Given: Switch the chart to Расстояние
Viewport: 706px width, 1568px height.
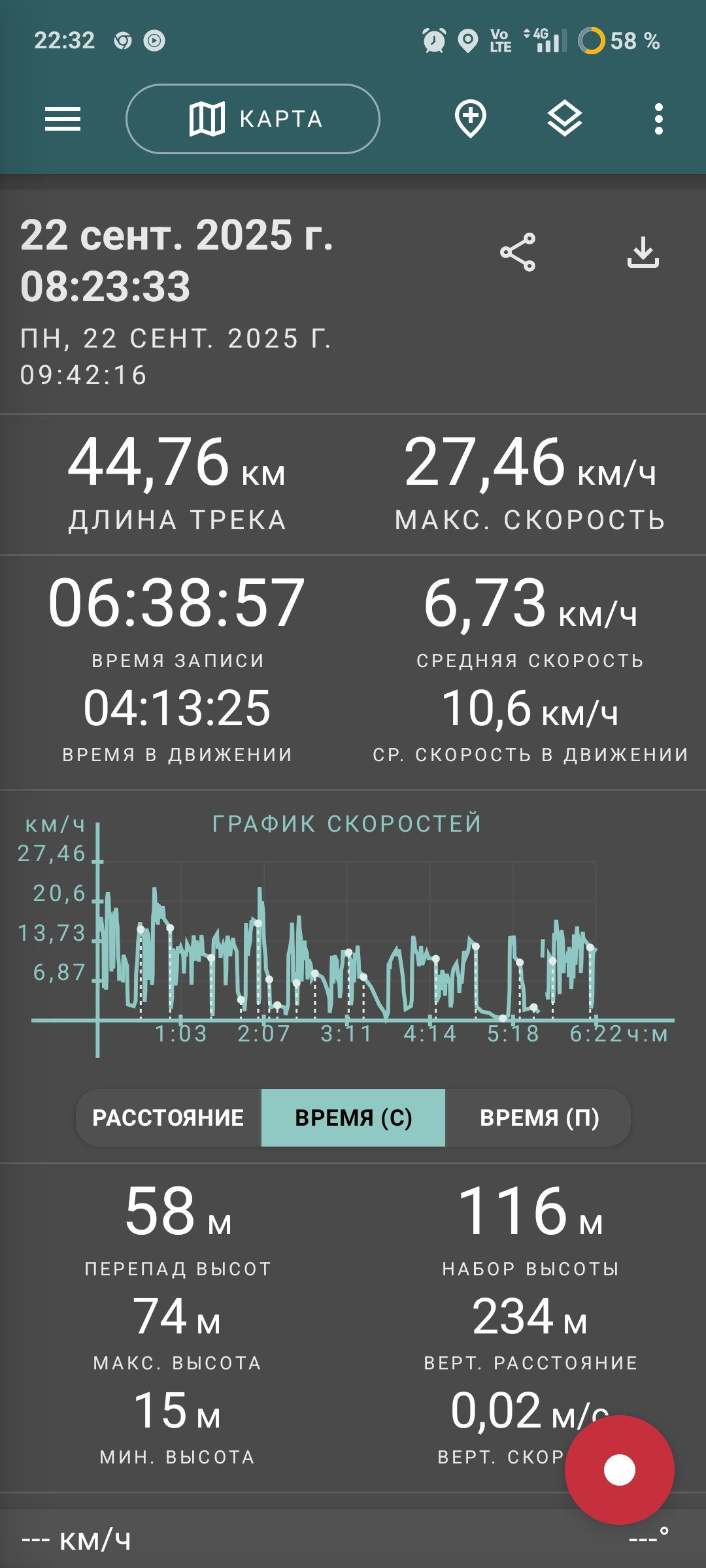Looking at the screenshot, I should point(168,1118).
